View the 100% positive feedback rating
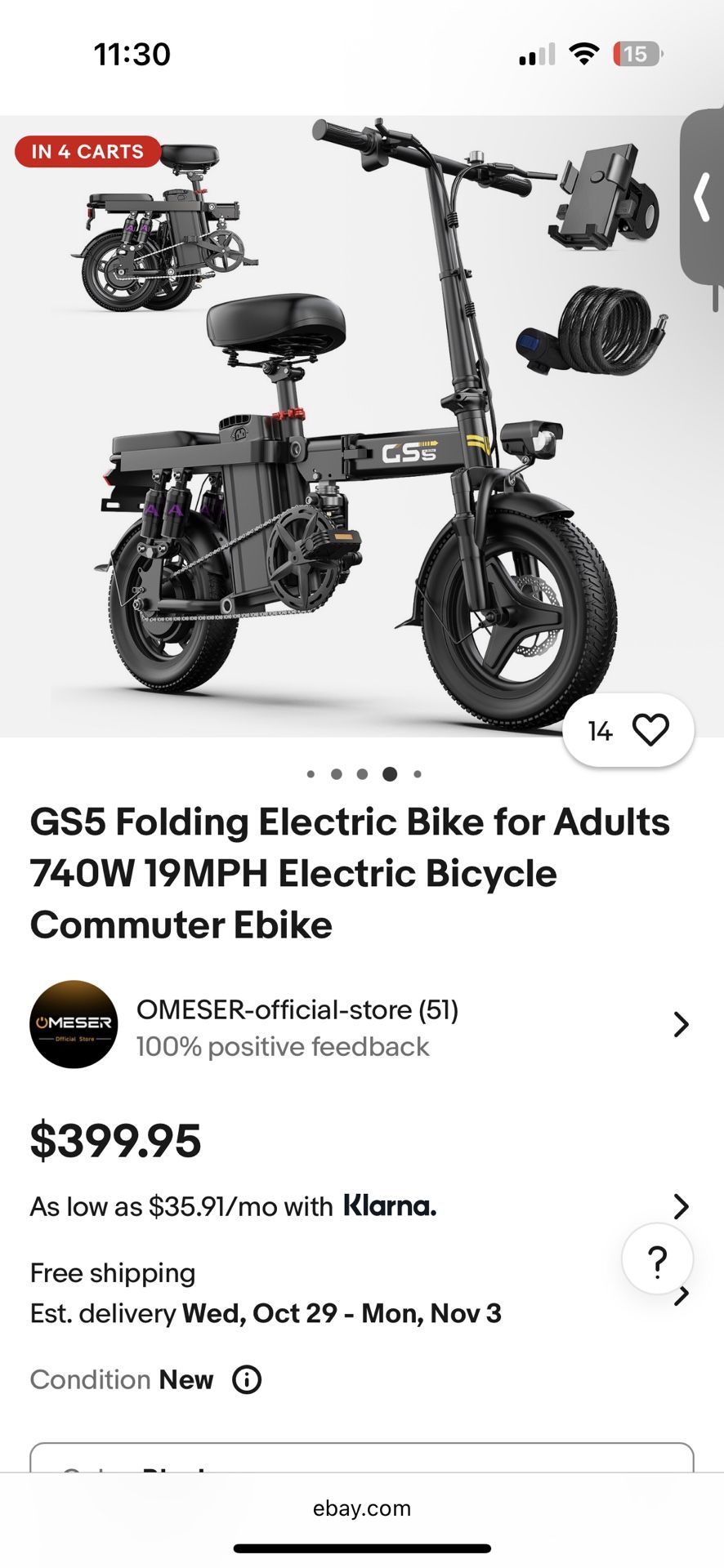The image size is (724, 1568). [x=283, y=1046]
